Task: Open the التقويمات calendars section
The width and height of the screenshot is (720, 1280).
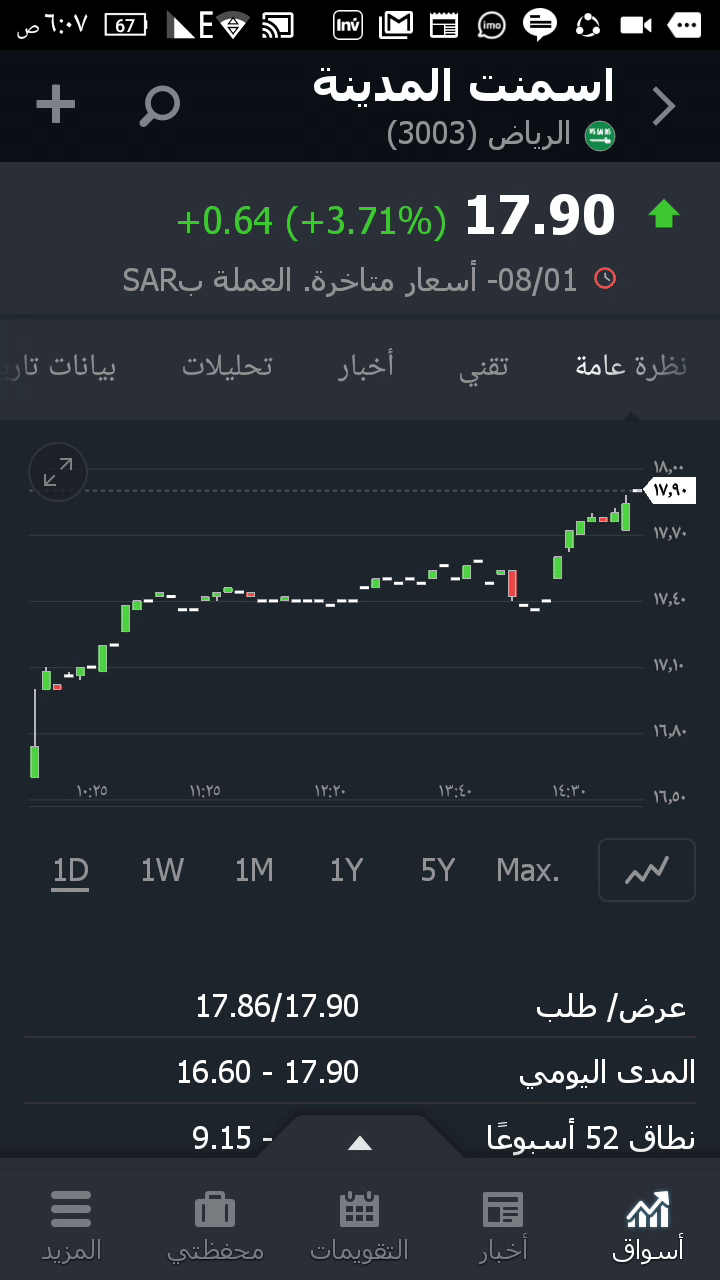Action: point(360,1225)
